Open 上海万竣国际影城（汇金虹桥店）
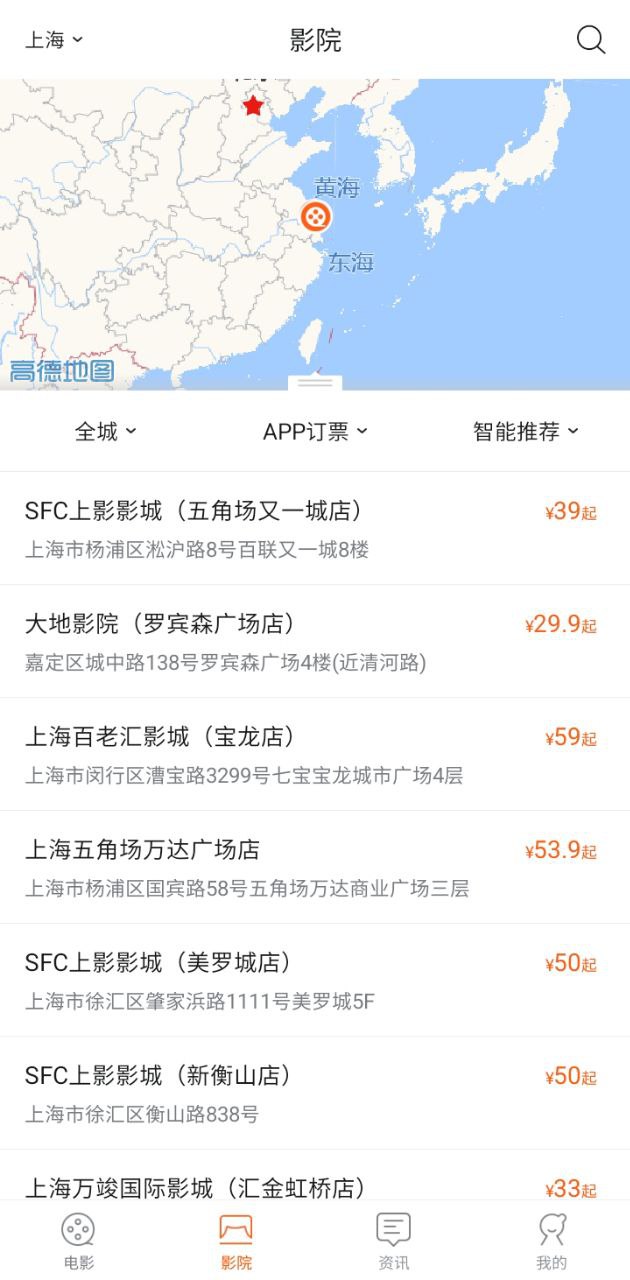The height and width of the screenshot is (1280, 630). (x=315, y=1175)
